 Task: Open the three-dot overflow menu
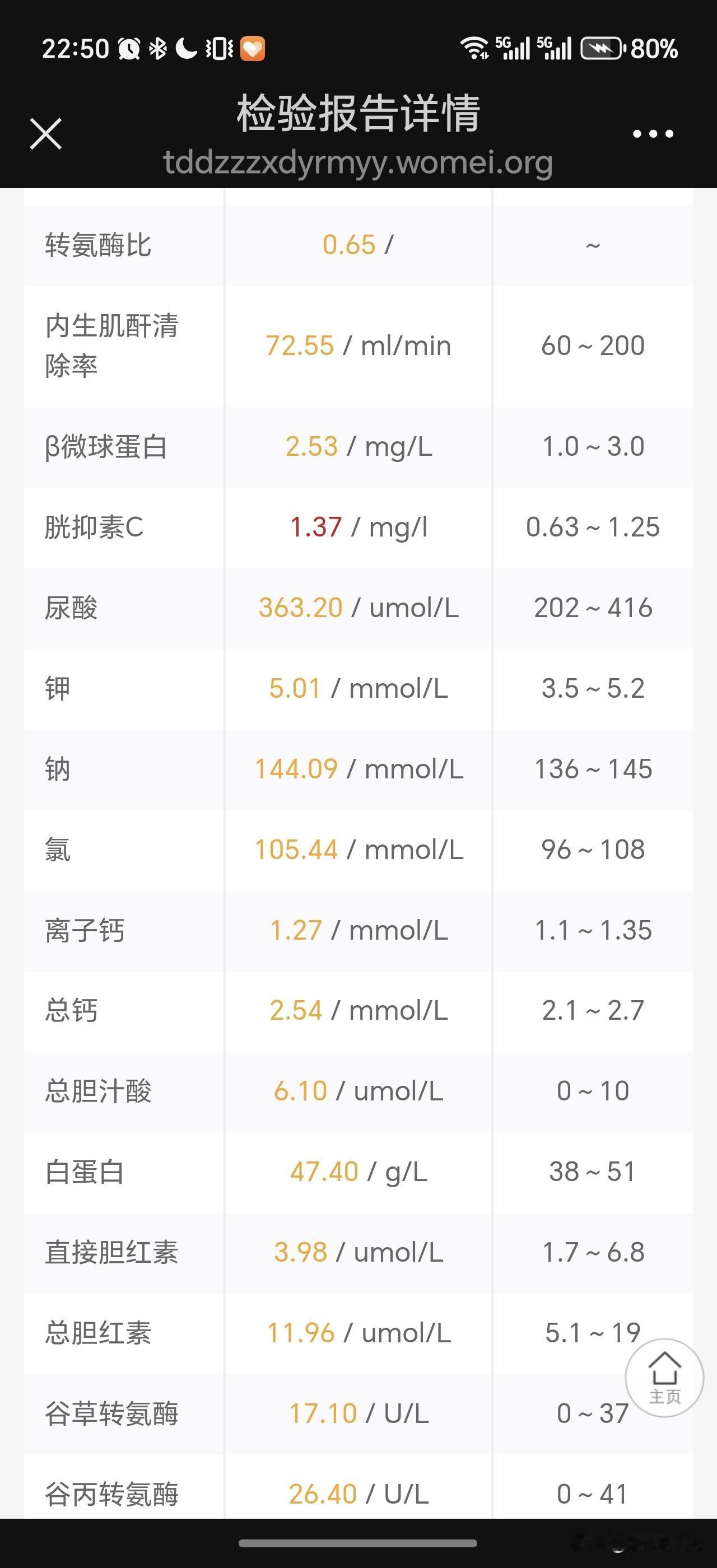[653, 133]
